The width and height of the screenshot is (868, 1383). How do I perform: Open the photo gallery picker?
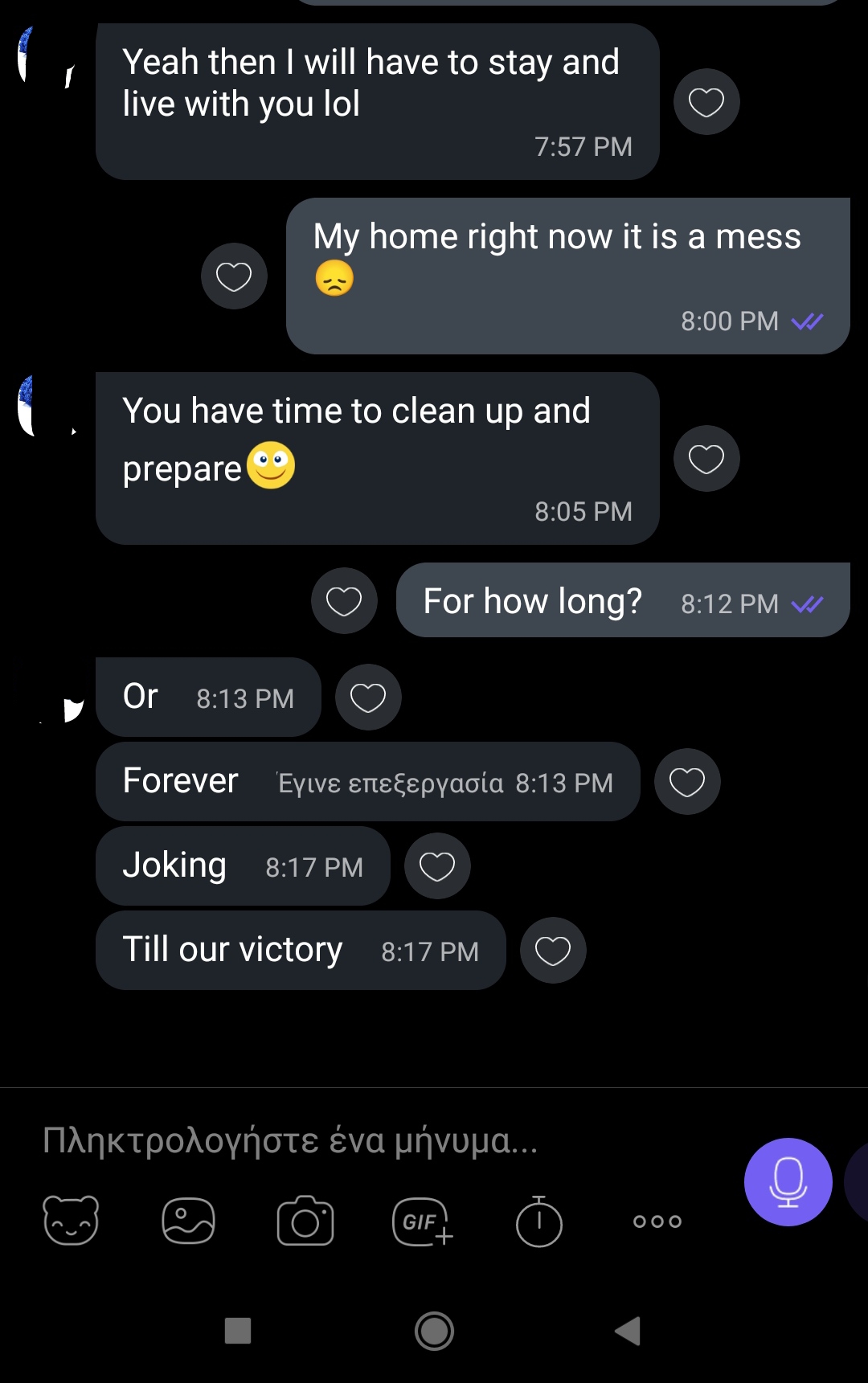(188, 1221)
